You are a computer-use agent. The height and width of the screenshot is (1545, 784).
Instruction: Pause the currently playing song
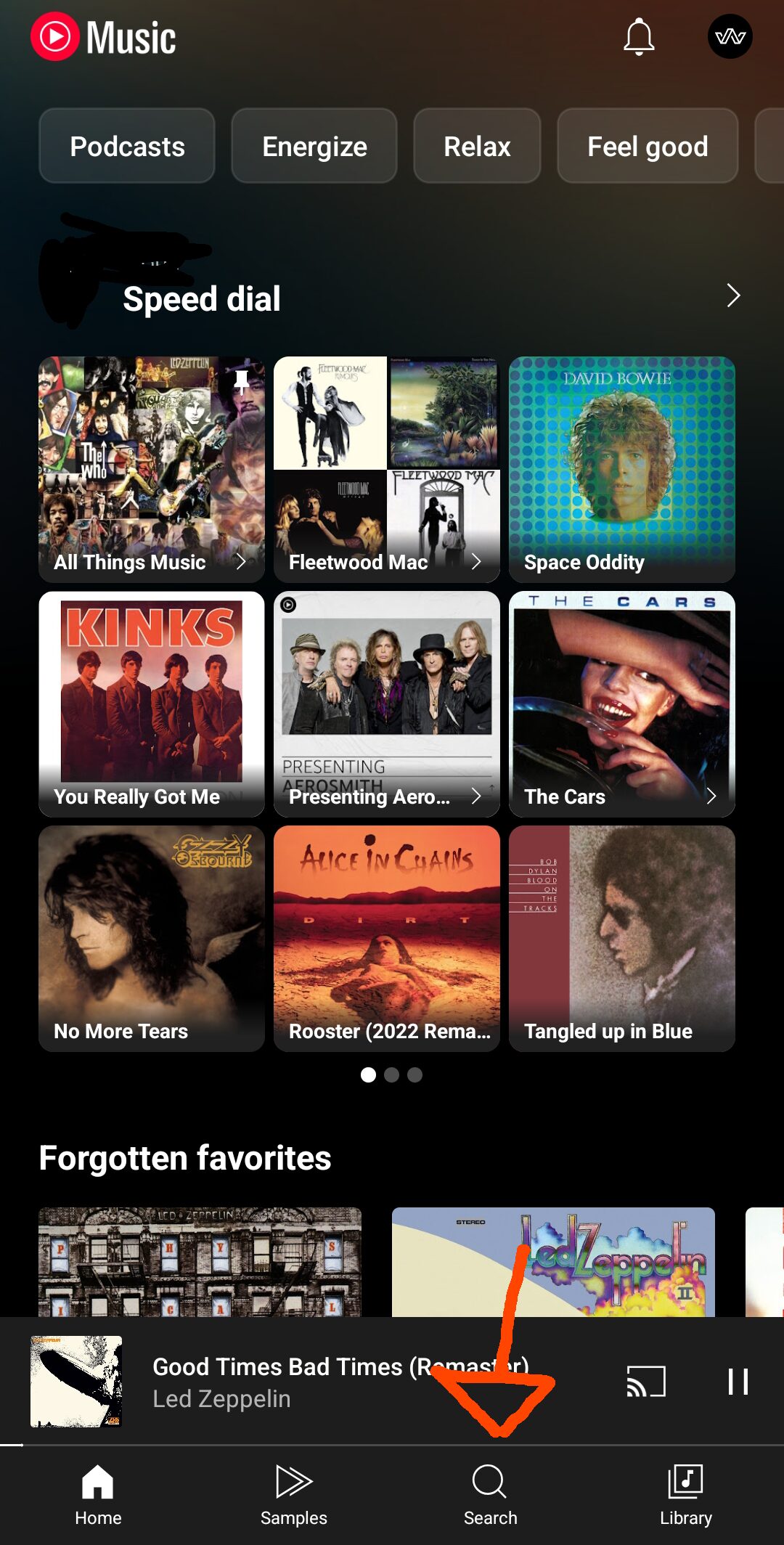point(738,1381)
